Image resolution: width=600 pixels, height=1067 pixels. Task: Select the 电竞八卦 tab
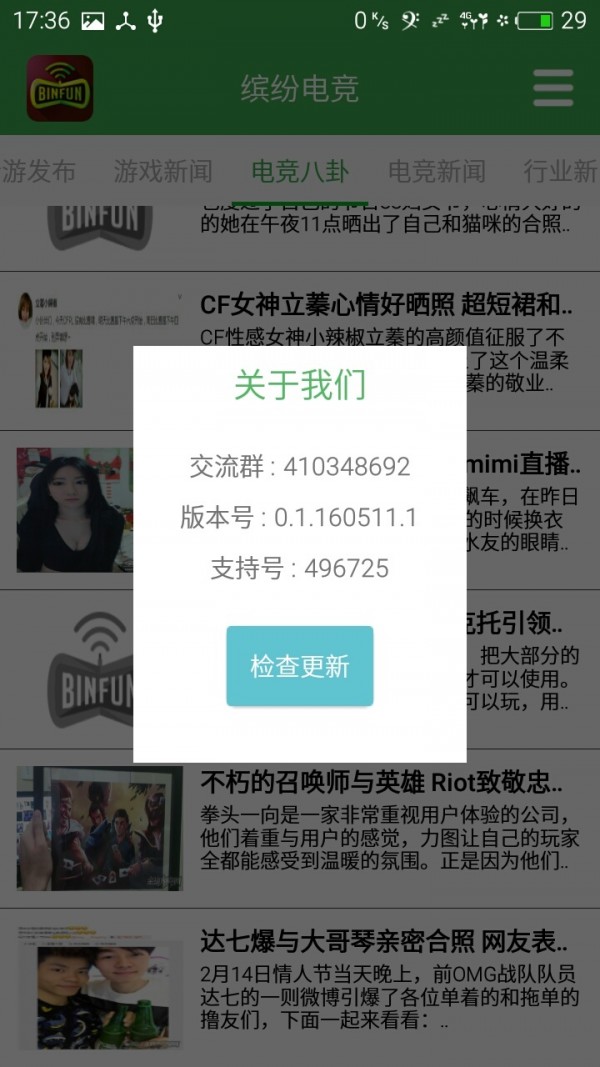pos(300,171)
